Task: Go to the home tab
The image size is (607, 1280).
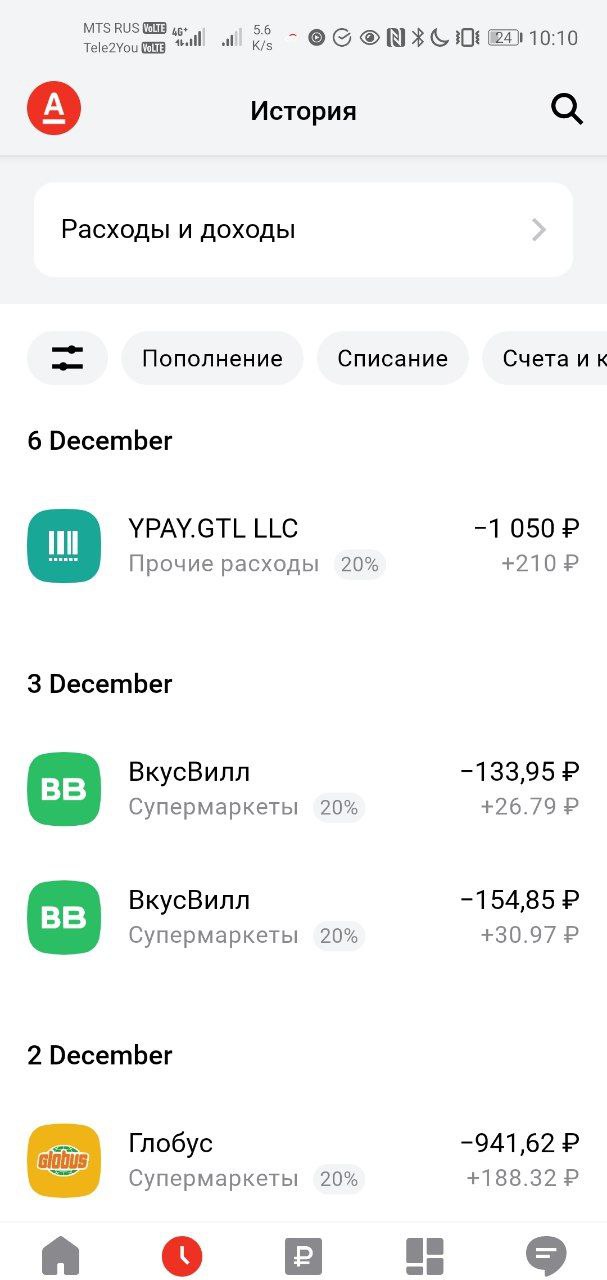Action: pos(60,1254)
